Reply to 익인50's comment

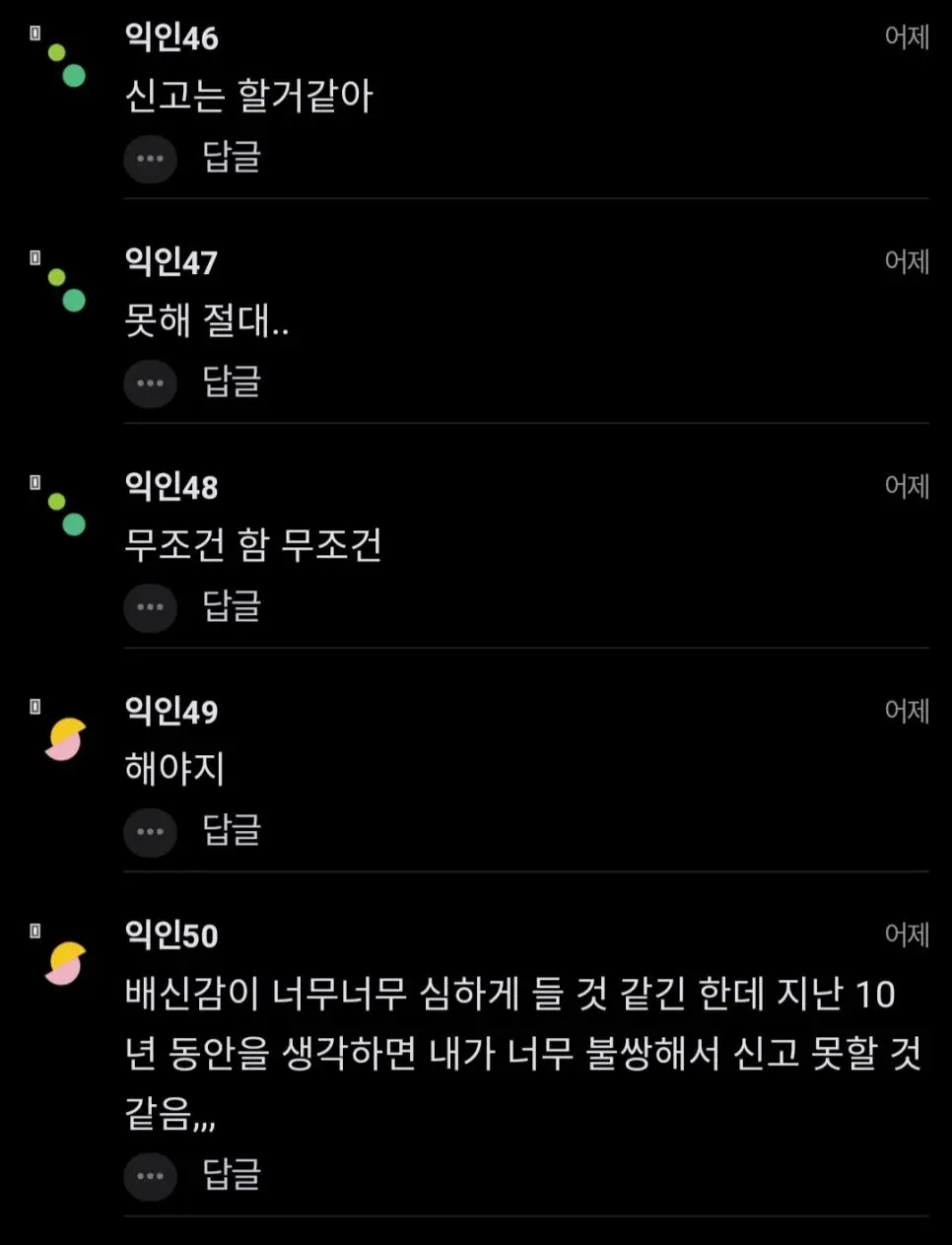tap(232, 1175)
